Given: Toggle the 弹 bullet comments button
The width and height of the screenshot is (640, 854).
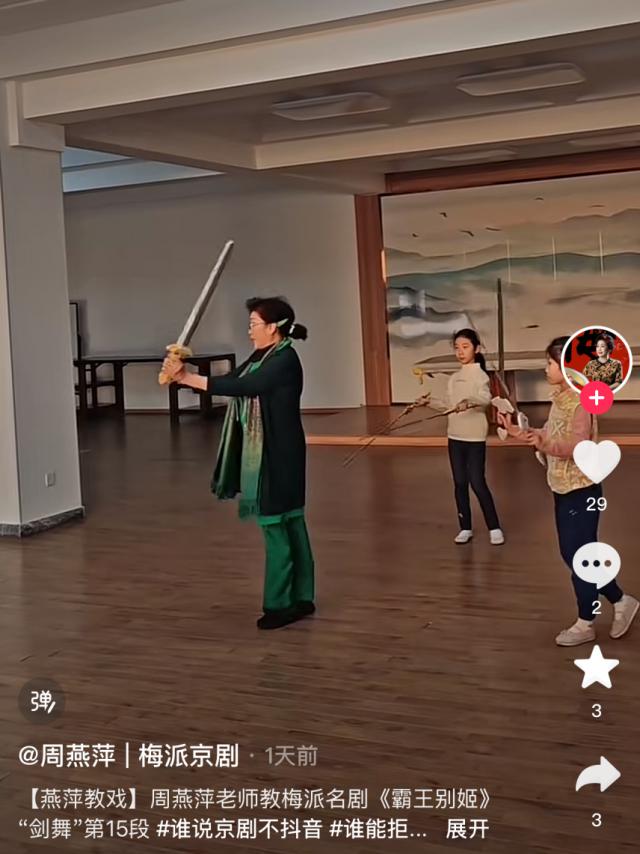Looking at the screenshot, I should pyautogui.click(x=42, y=701).
